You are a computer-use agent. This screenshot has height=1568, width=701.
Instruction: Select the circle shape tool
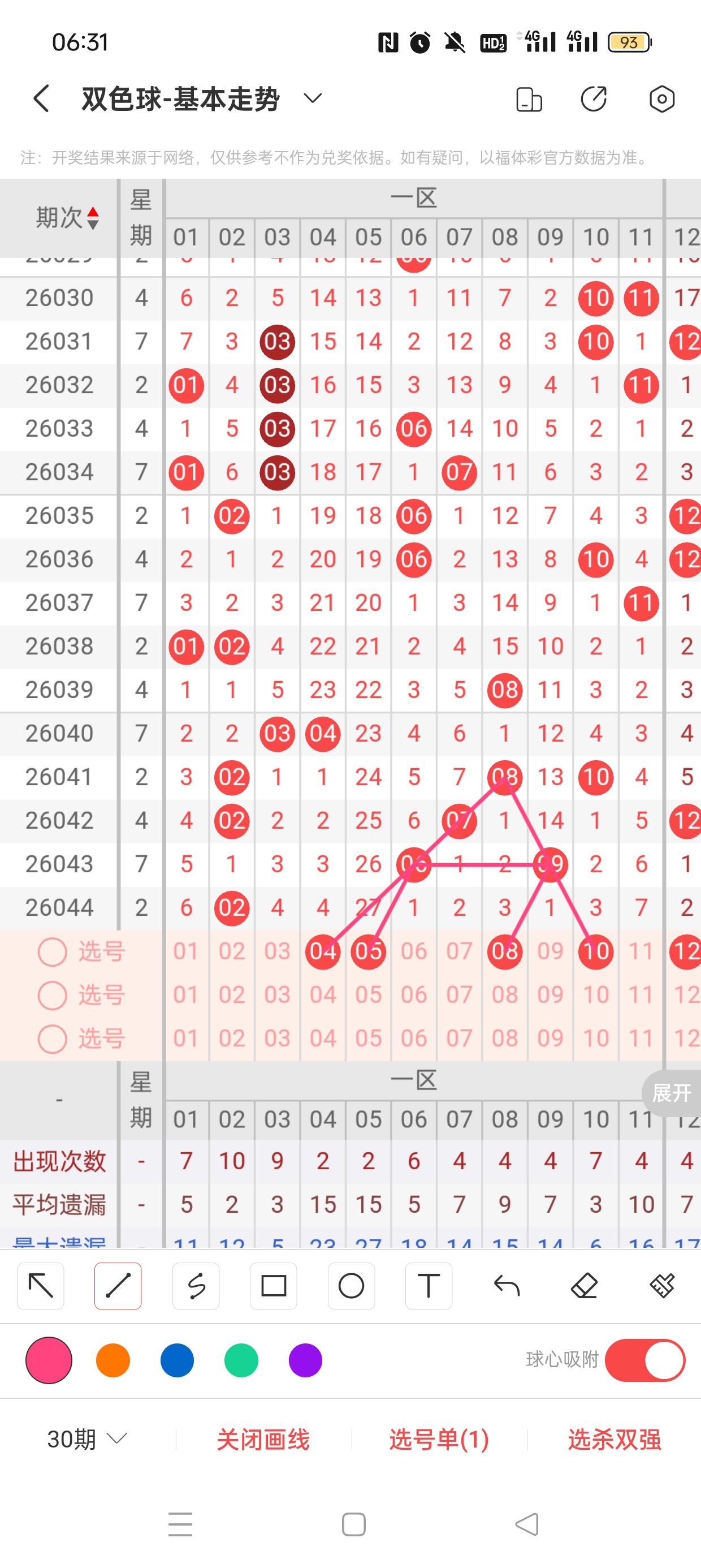coord(351,1286)
